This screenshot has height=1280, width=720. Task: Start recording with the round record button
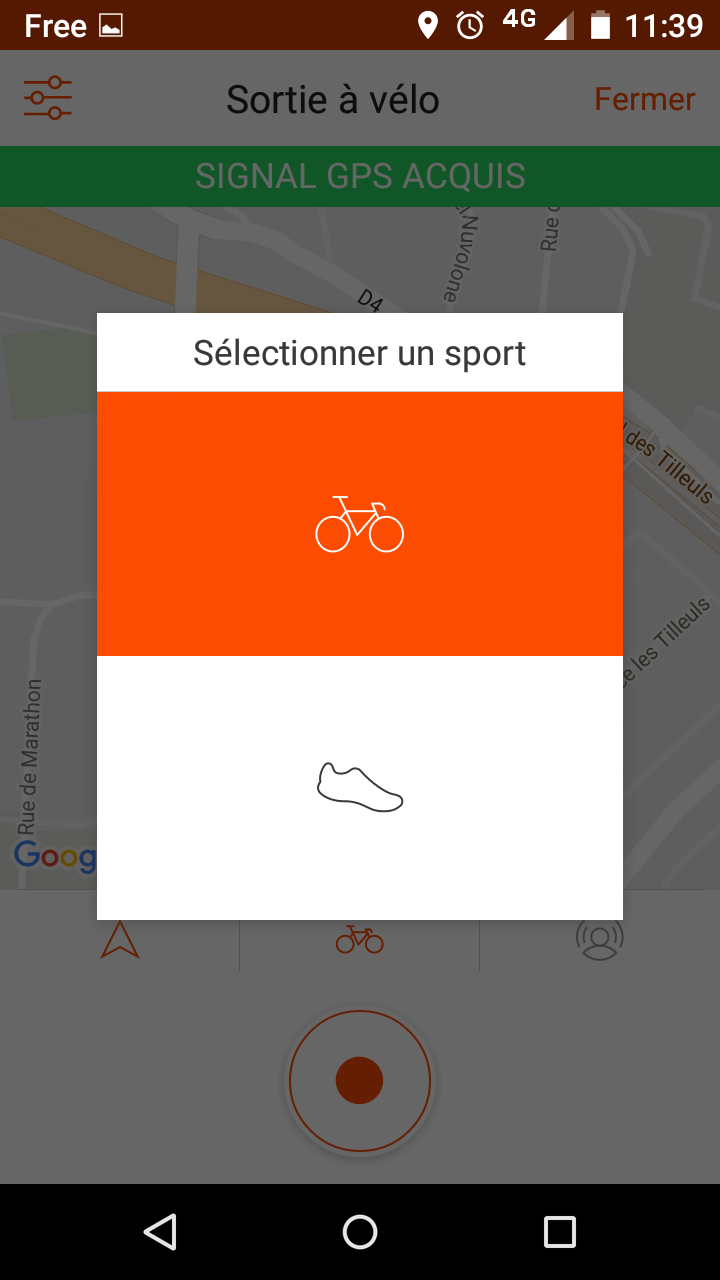360,1081
